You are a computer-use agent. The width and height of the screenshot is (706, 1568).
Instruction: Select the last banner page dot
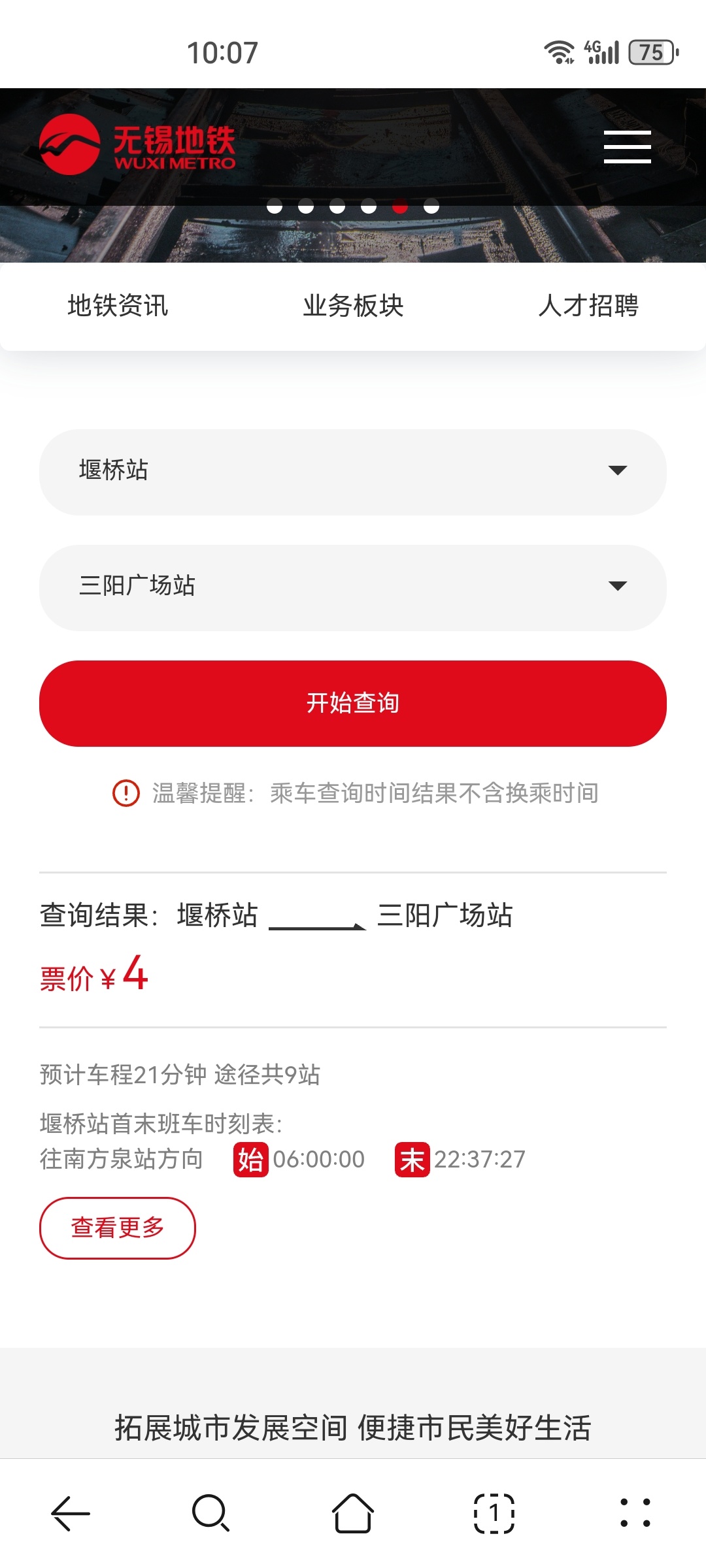[x=431, y=206]
